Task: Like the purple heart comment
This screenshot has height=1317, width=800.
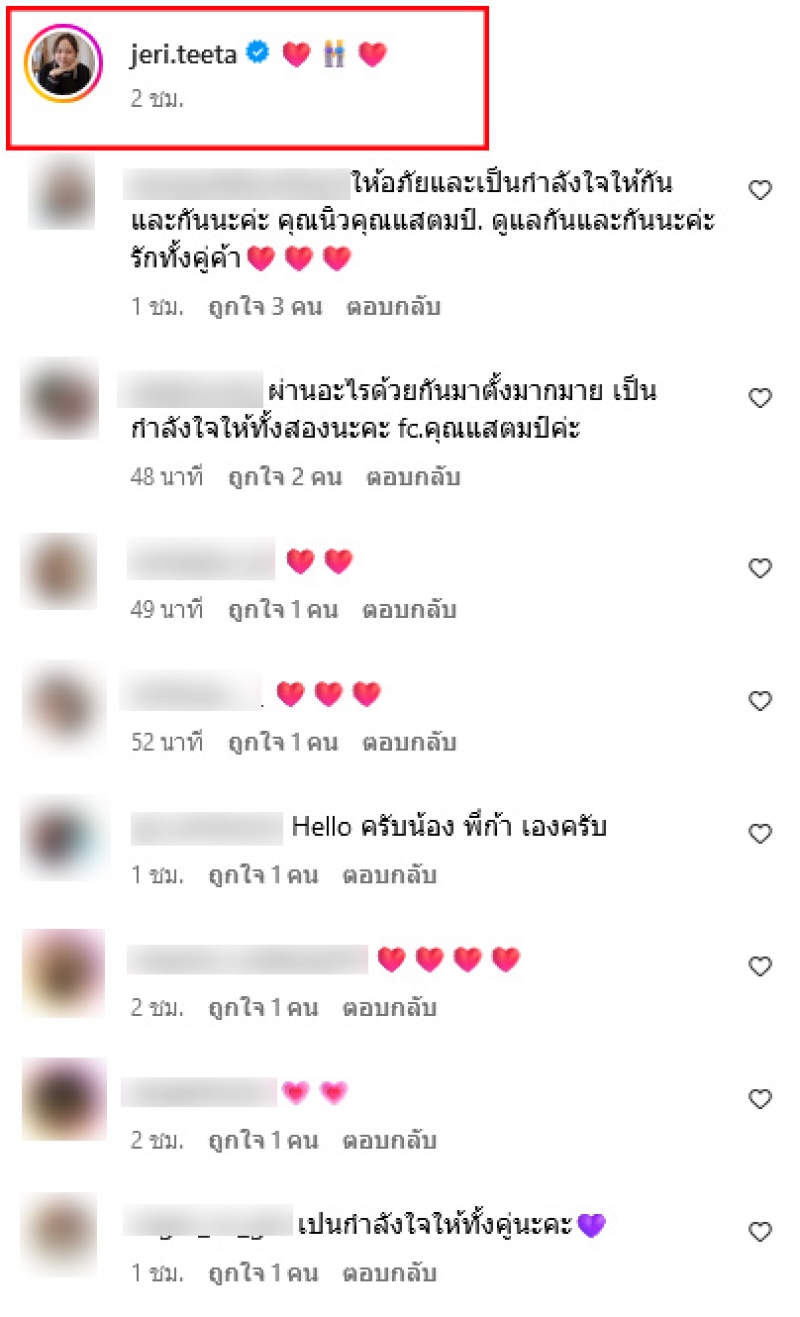Action: (x=760, y=1231)
